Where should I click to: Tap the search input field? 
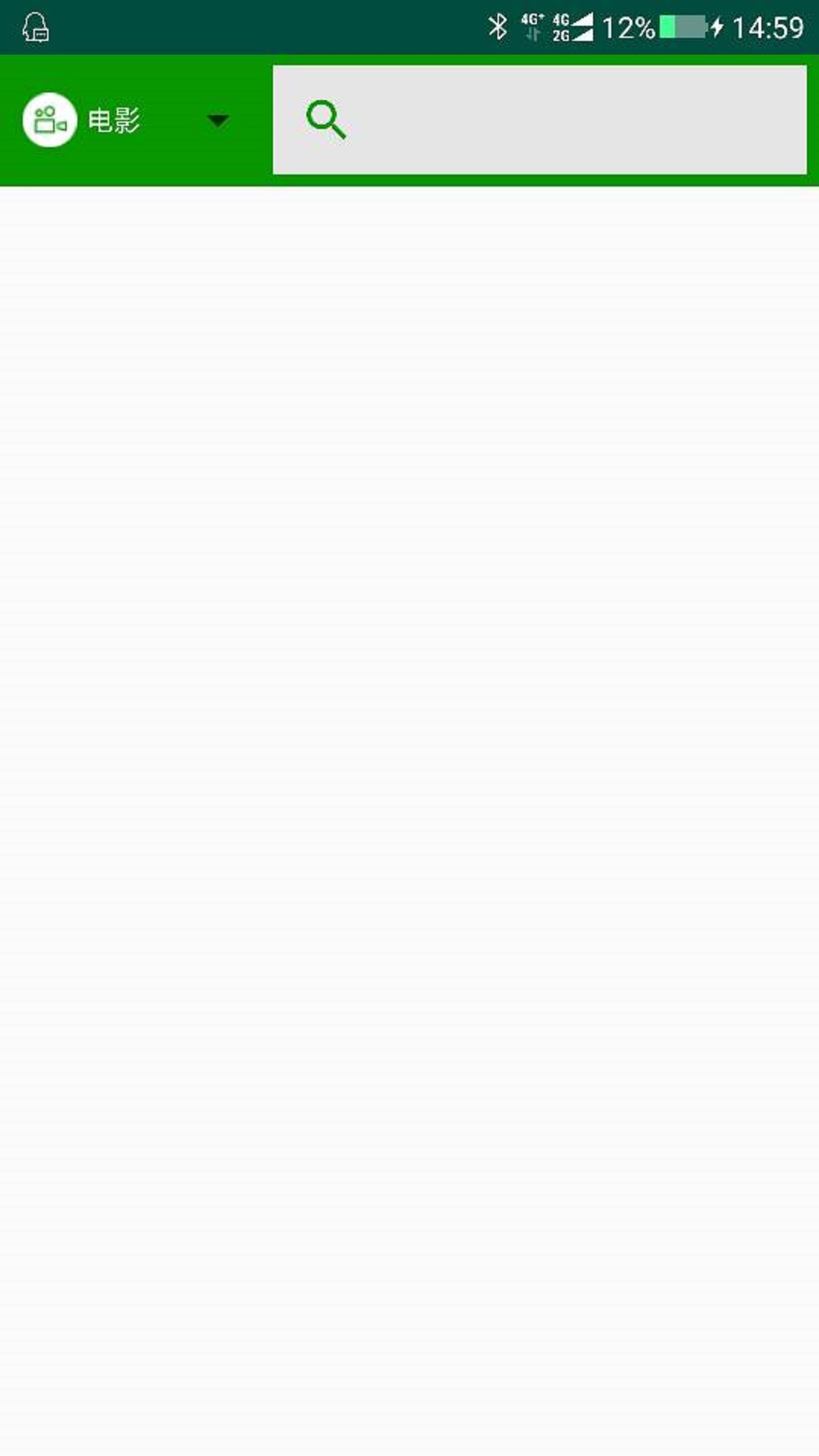click(x=539, y=120)
